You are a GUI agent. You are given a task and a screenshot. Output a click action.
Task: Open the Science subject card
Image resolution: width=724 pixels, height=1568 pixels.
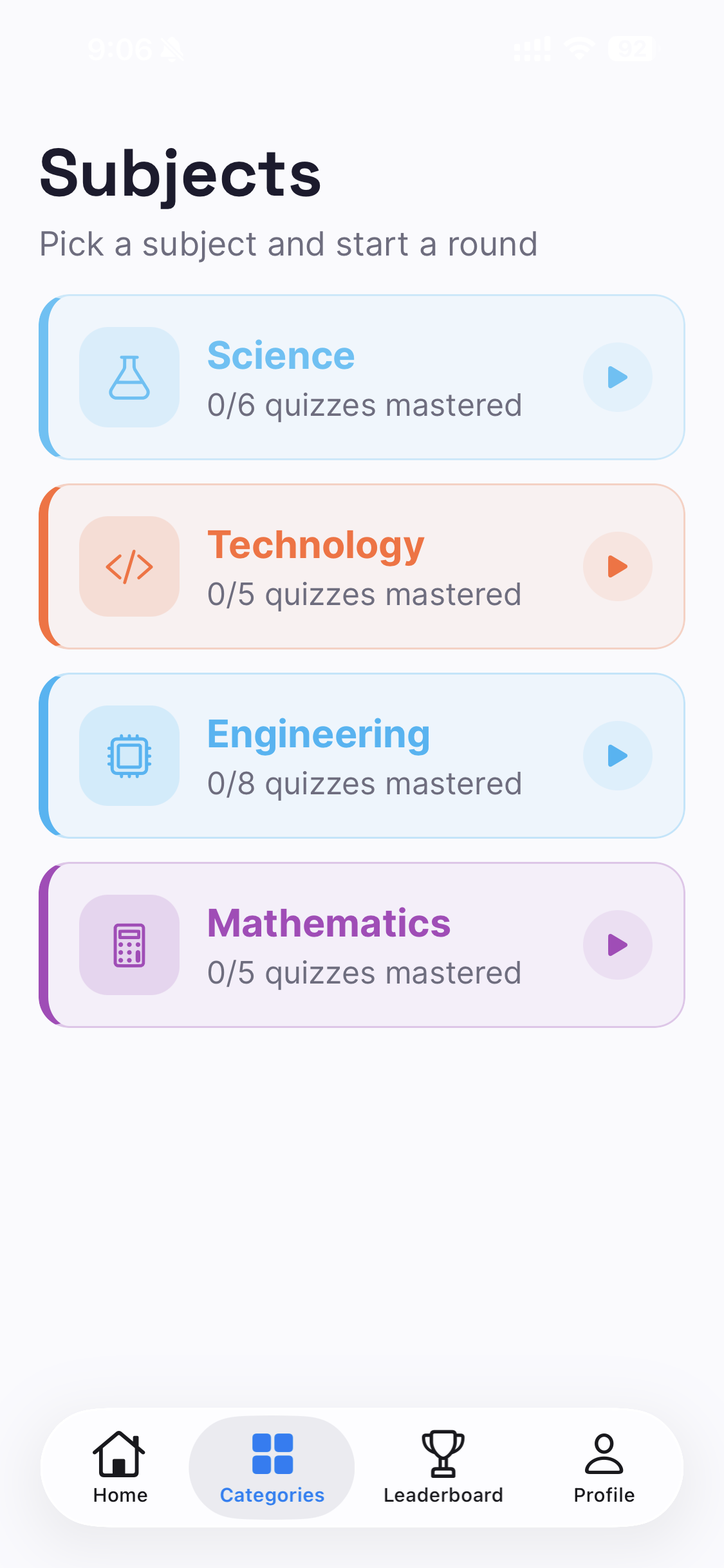(362, 377)
